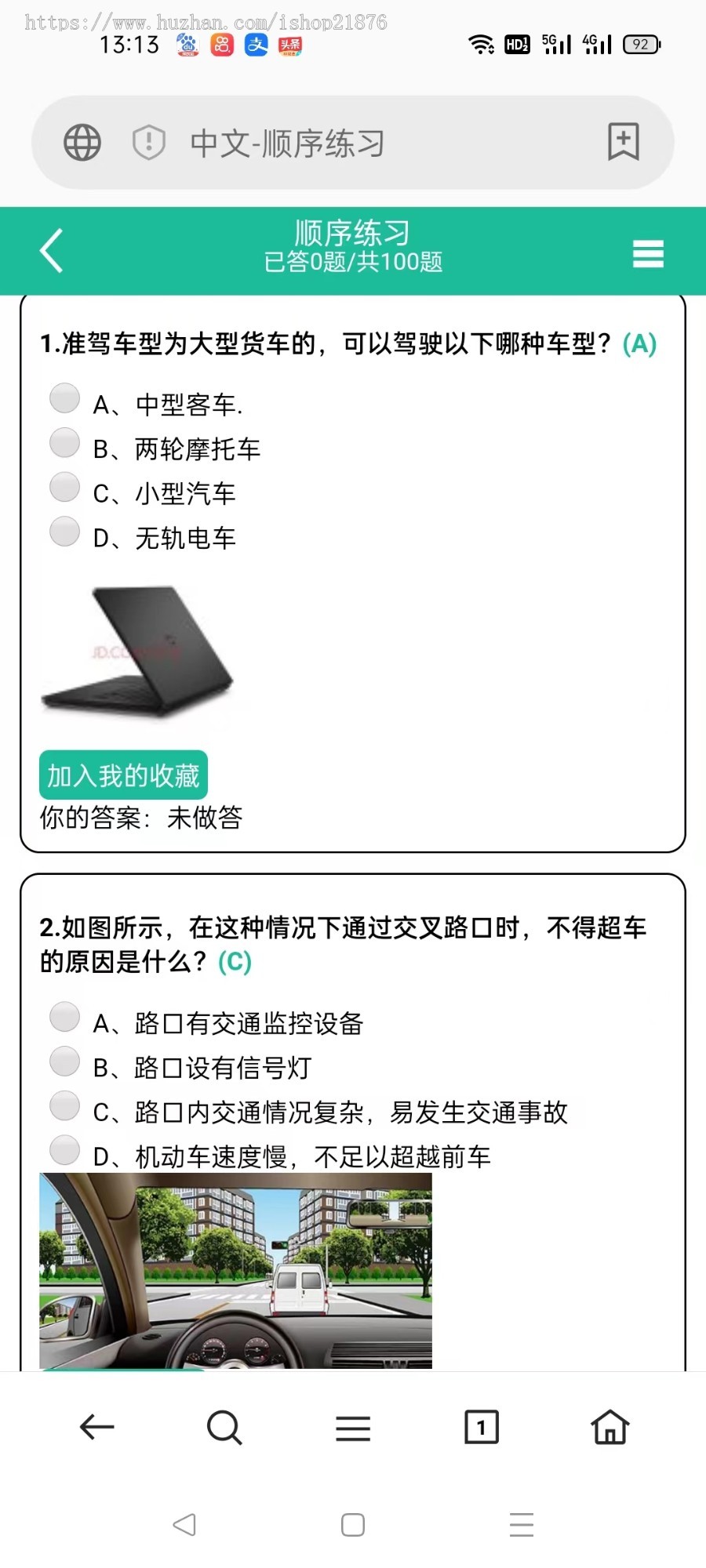The image size is (706, 1568).
Task: Go to the browser home page
Action: [610, 1428]
